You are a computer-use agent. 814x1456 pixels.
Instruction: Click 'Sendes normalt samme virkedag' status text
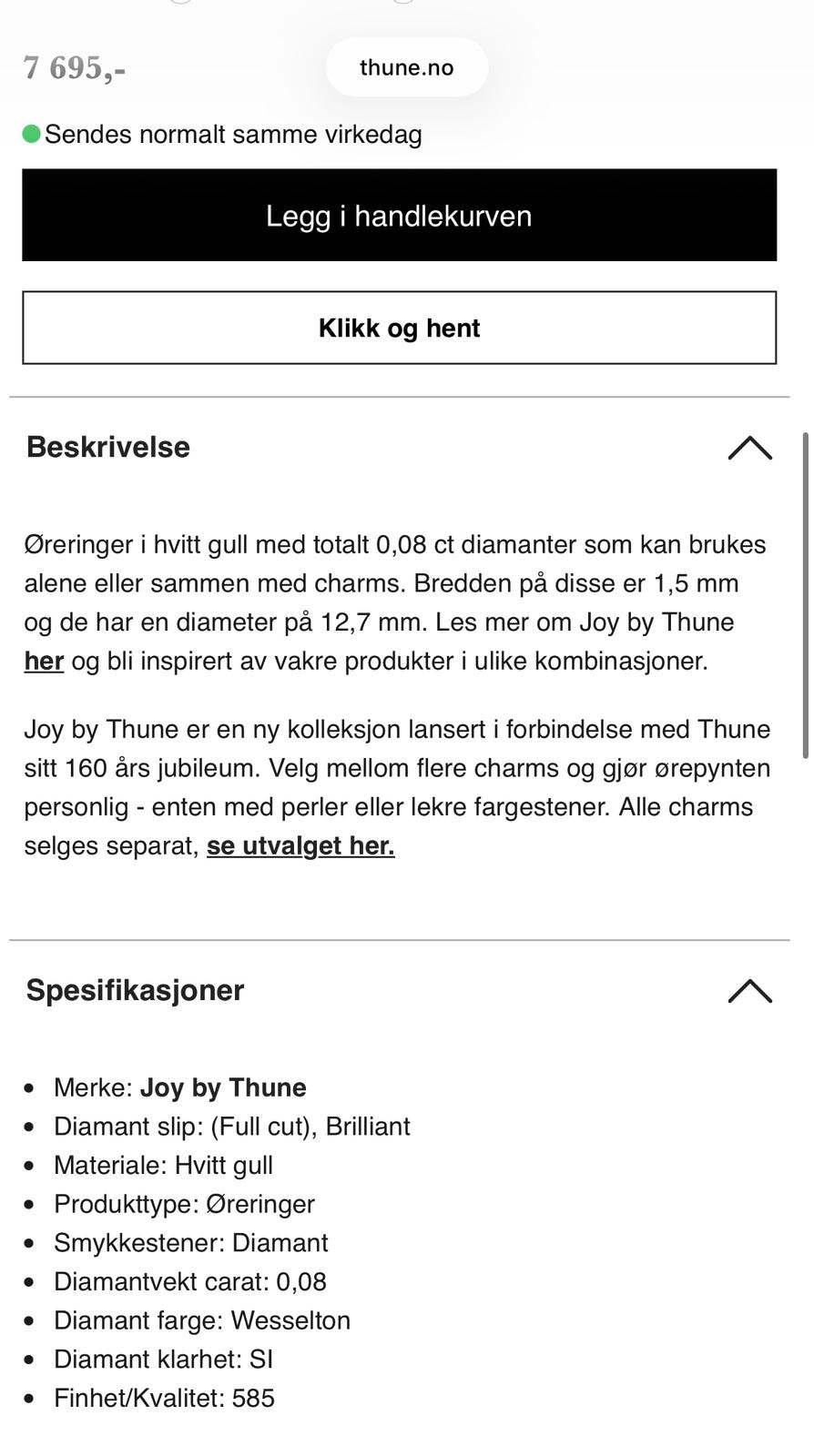[235, 134]
